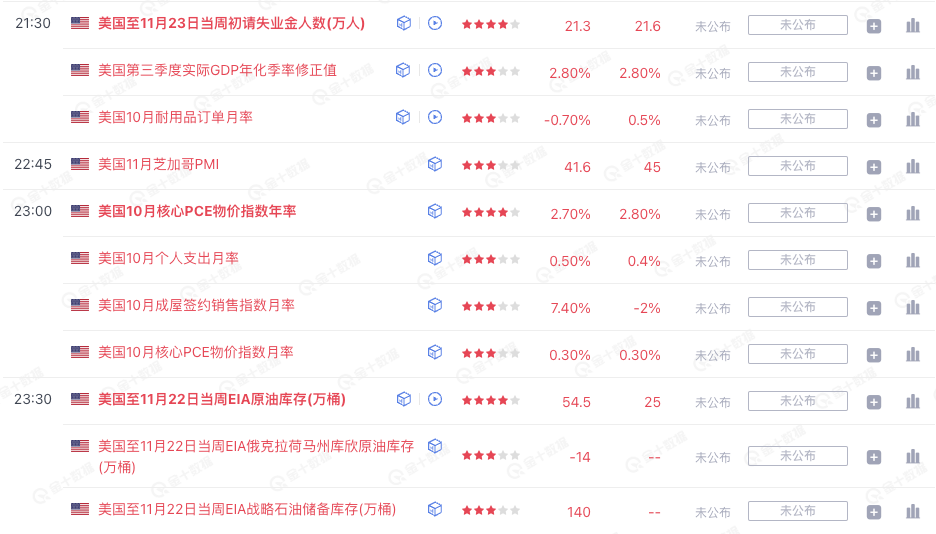
Task: Play video for the EIA crude oil inventories row
Action: click(x=435, y=399)
